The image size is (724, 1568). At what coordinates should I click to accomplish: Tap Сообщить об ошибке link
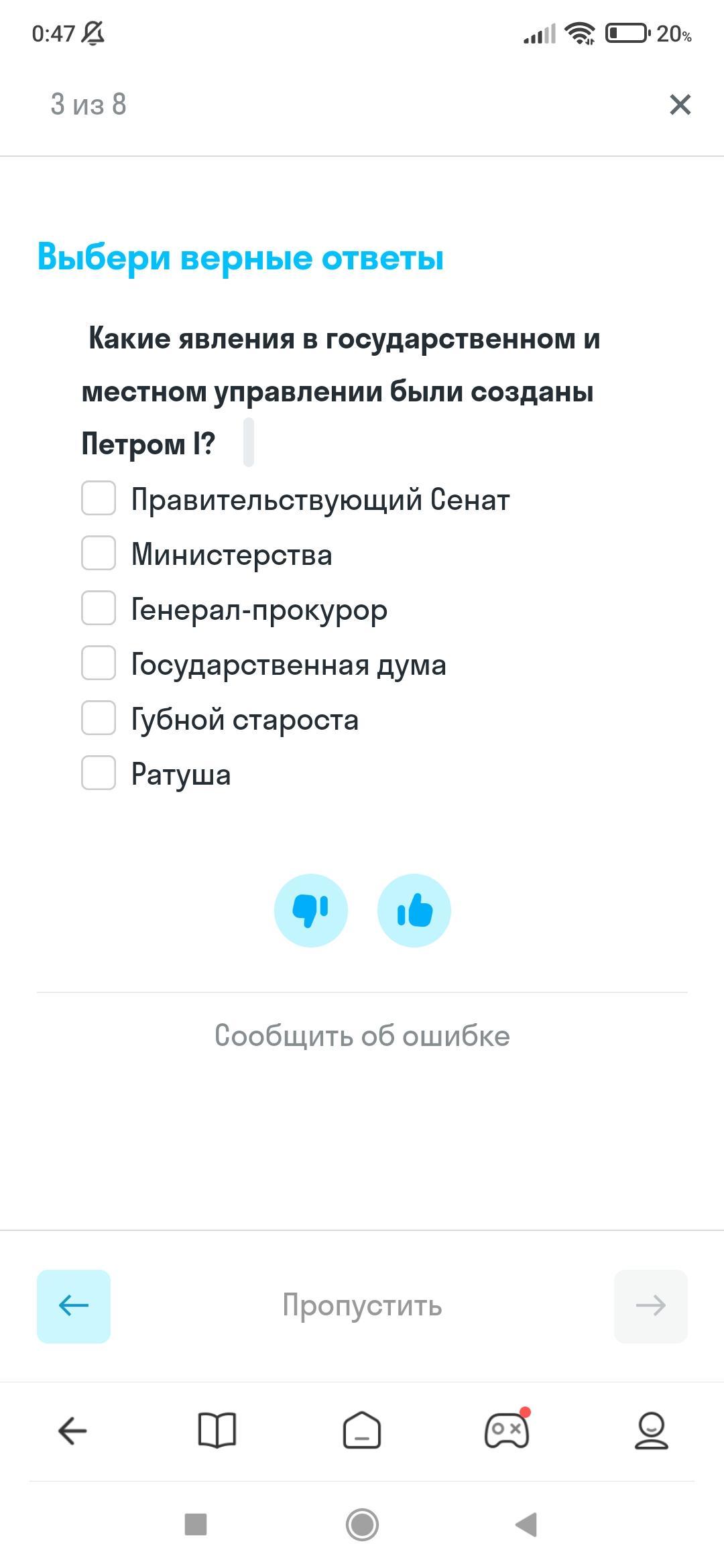coord(362,1035)
